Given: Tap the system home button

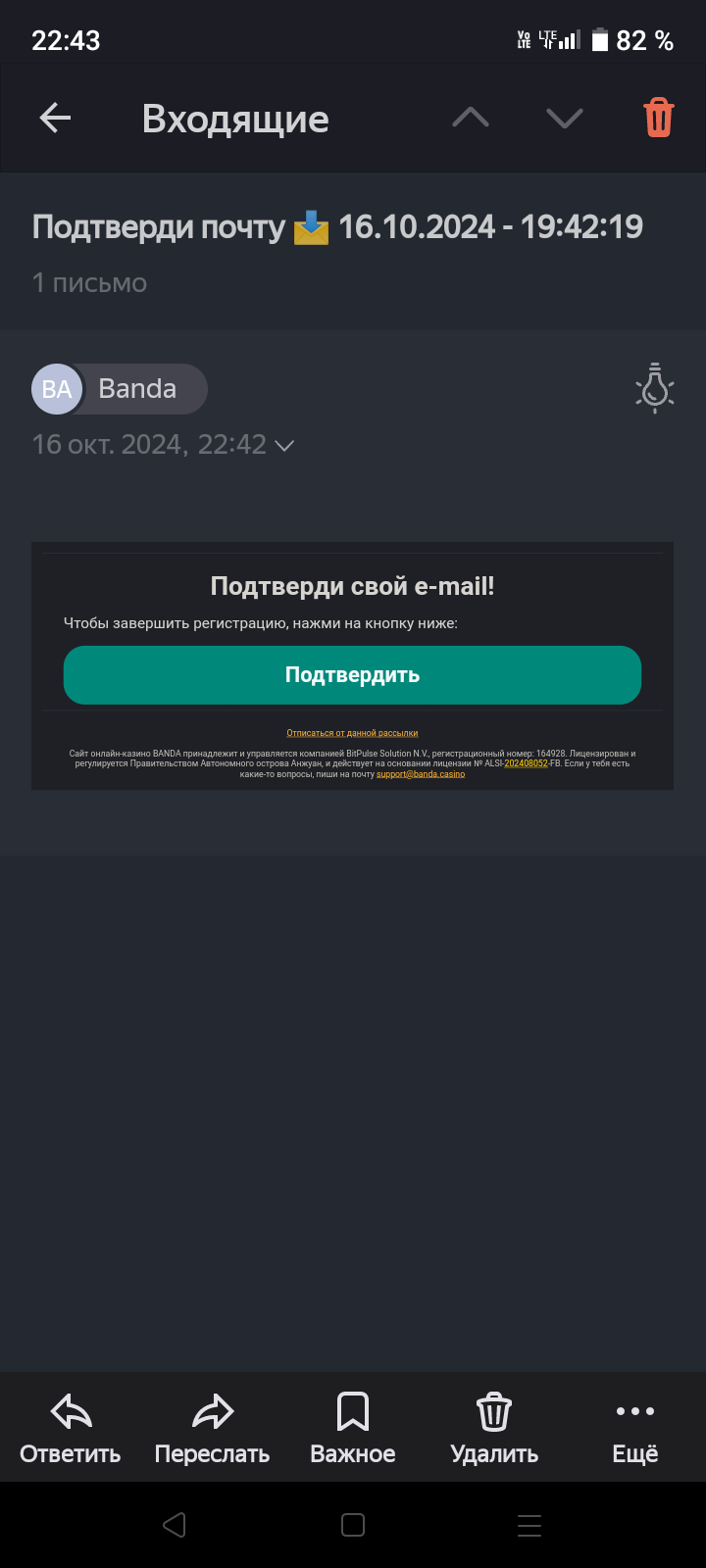Looking at the screenshot, I should [x=353, y=1525].
